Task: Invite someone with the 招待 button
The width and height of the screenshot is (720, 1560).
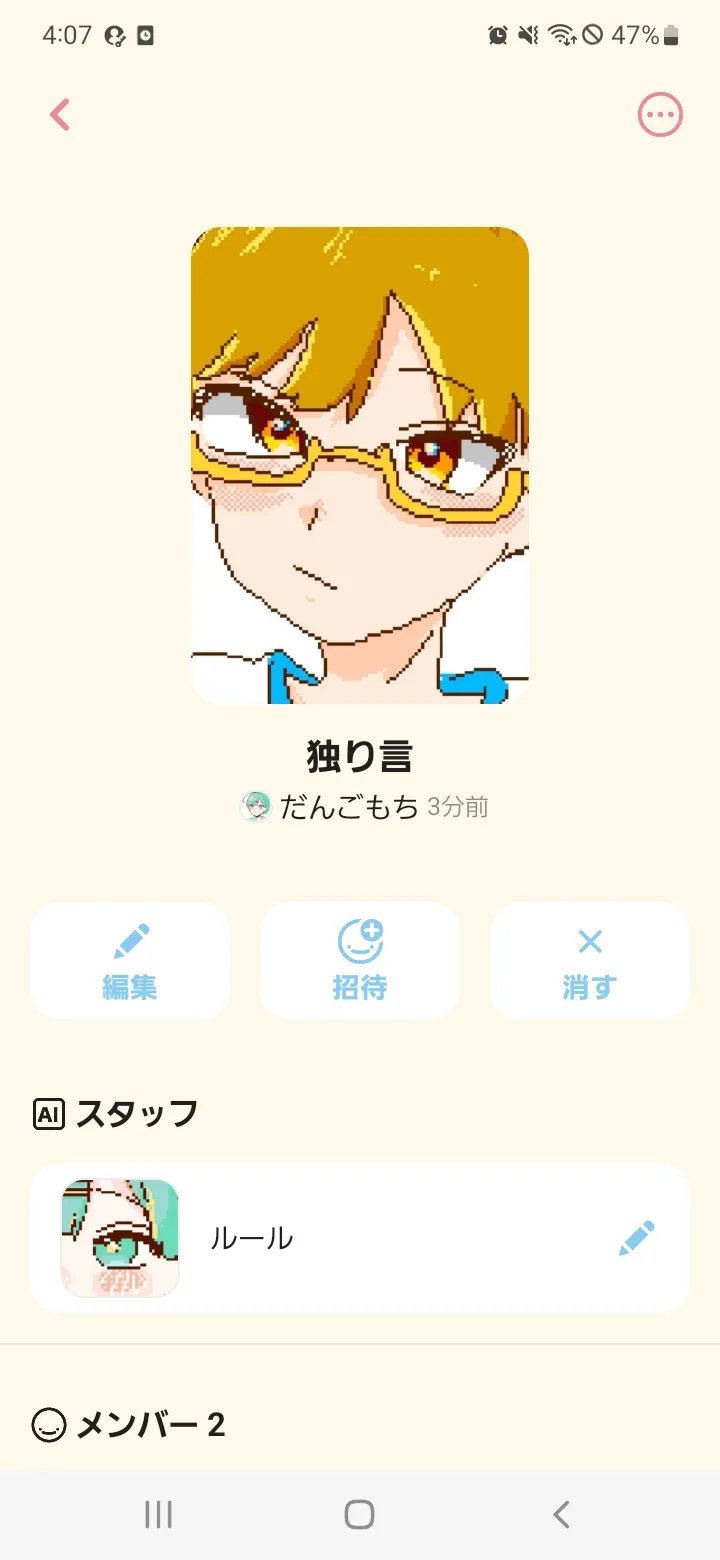Action: point(360,961)
